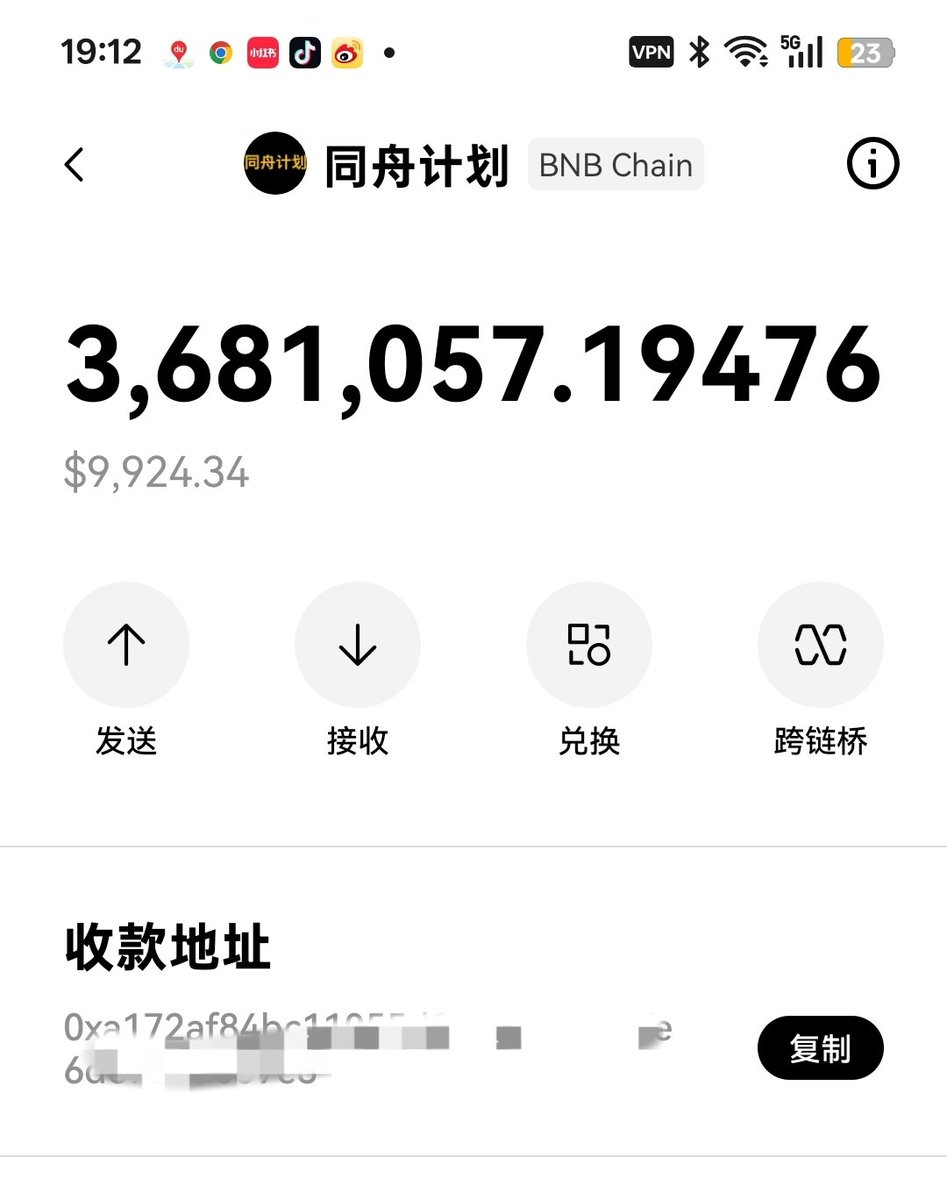Tap the 发送 send button
Image resolution: width=947 pixels, height=1200 pixels.
[x=126, y=645]
